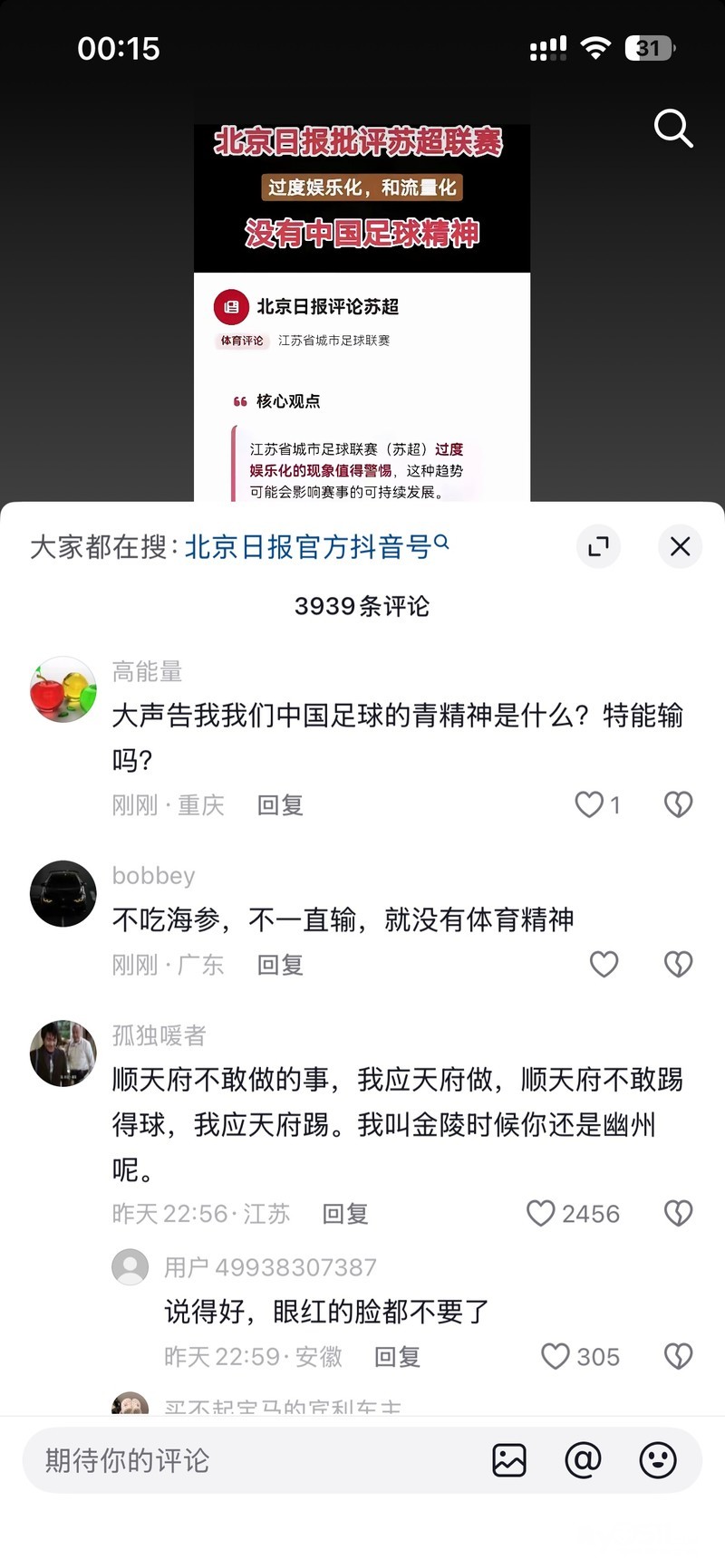Screen dimensions: 725x1568
Task: Reply to bobbey's comment
Action: pos(280,965)
